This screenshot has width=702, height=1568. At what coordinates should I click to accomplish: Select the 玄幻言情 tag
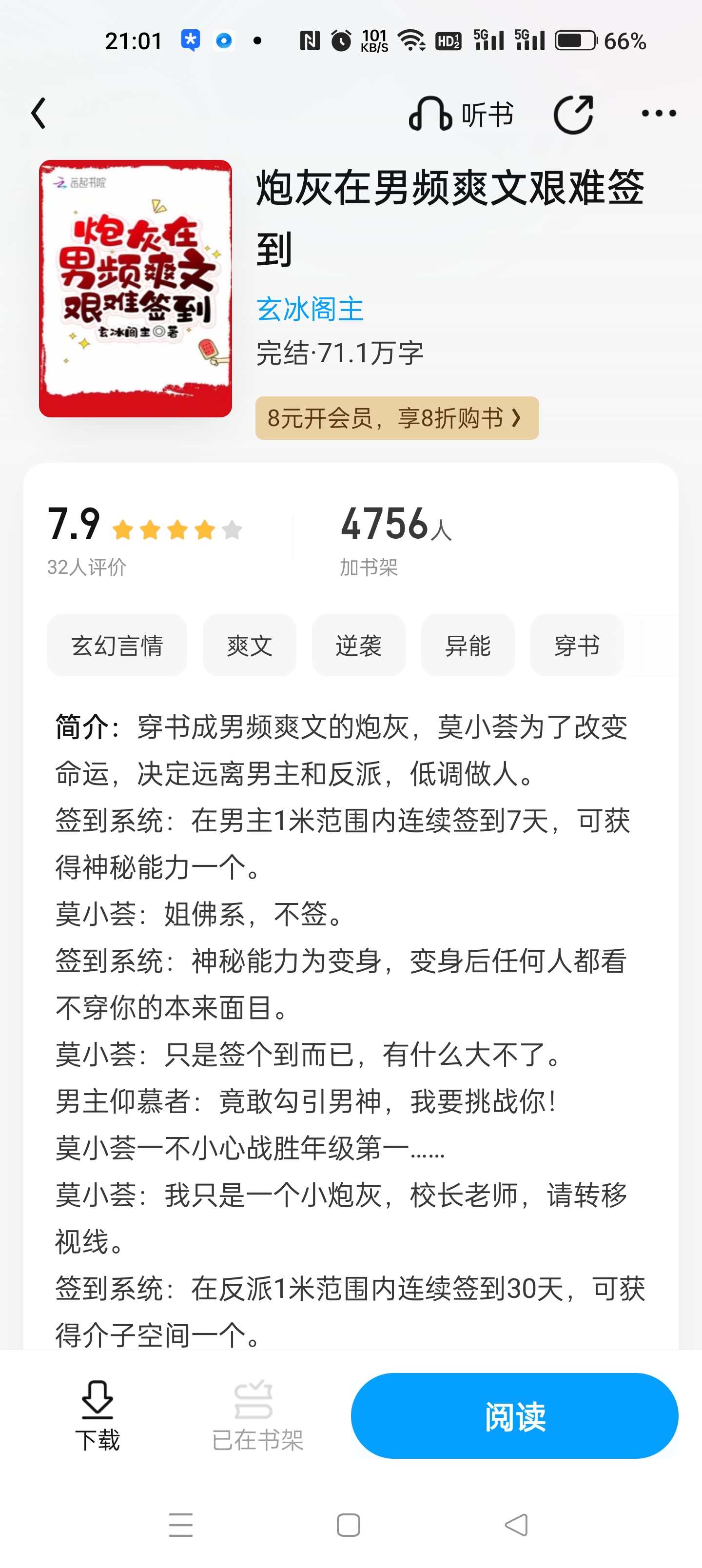pos(117,645)
